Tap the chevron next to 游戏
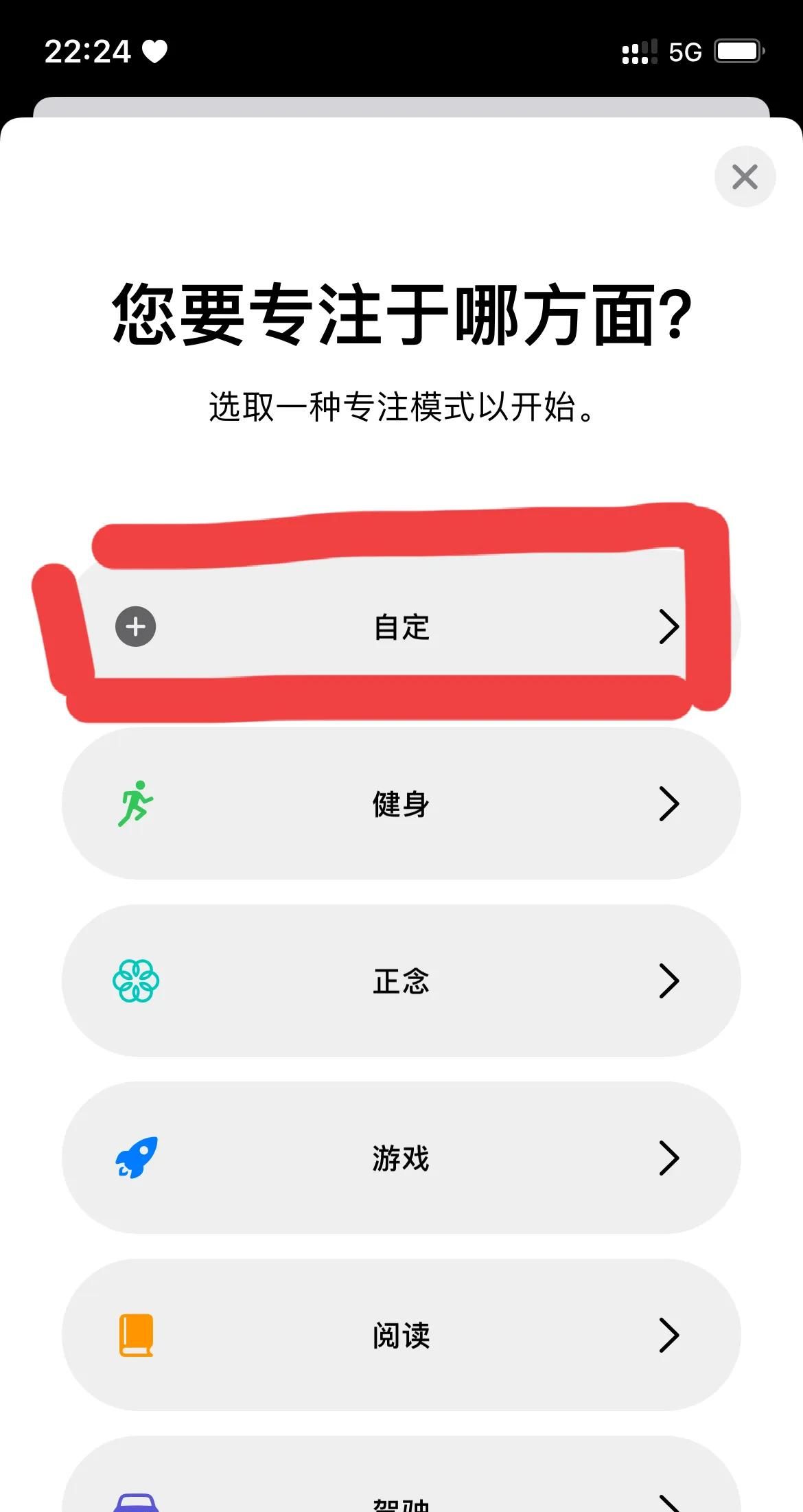Viewport: 803px width, 1512px height. [x=669, y=1159]
